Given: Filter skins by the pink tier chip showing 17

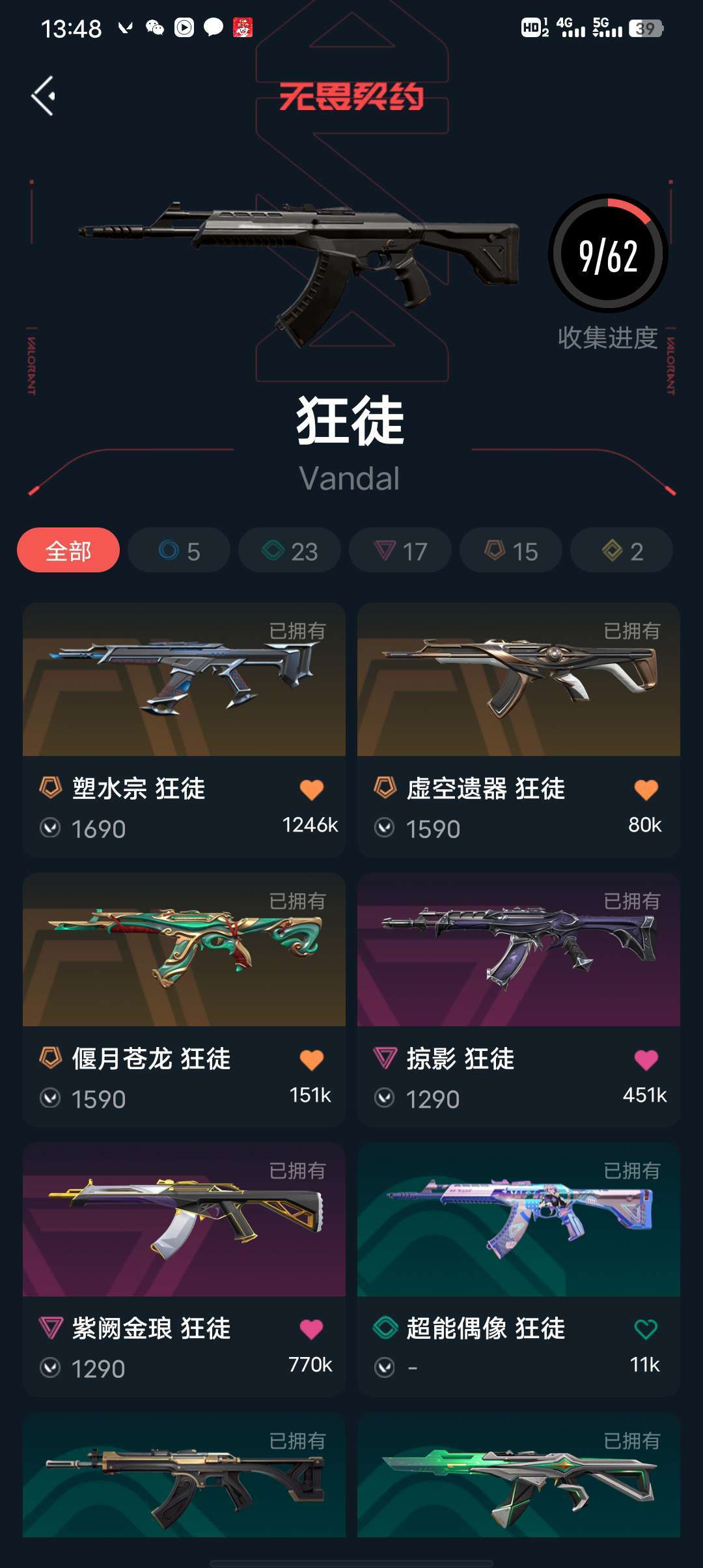Looking at the screenshot, I should coord(400,551).
